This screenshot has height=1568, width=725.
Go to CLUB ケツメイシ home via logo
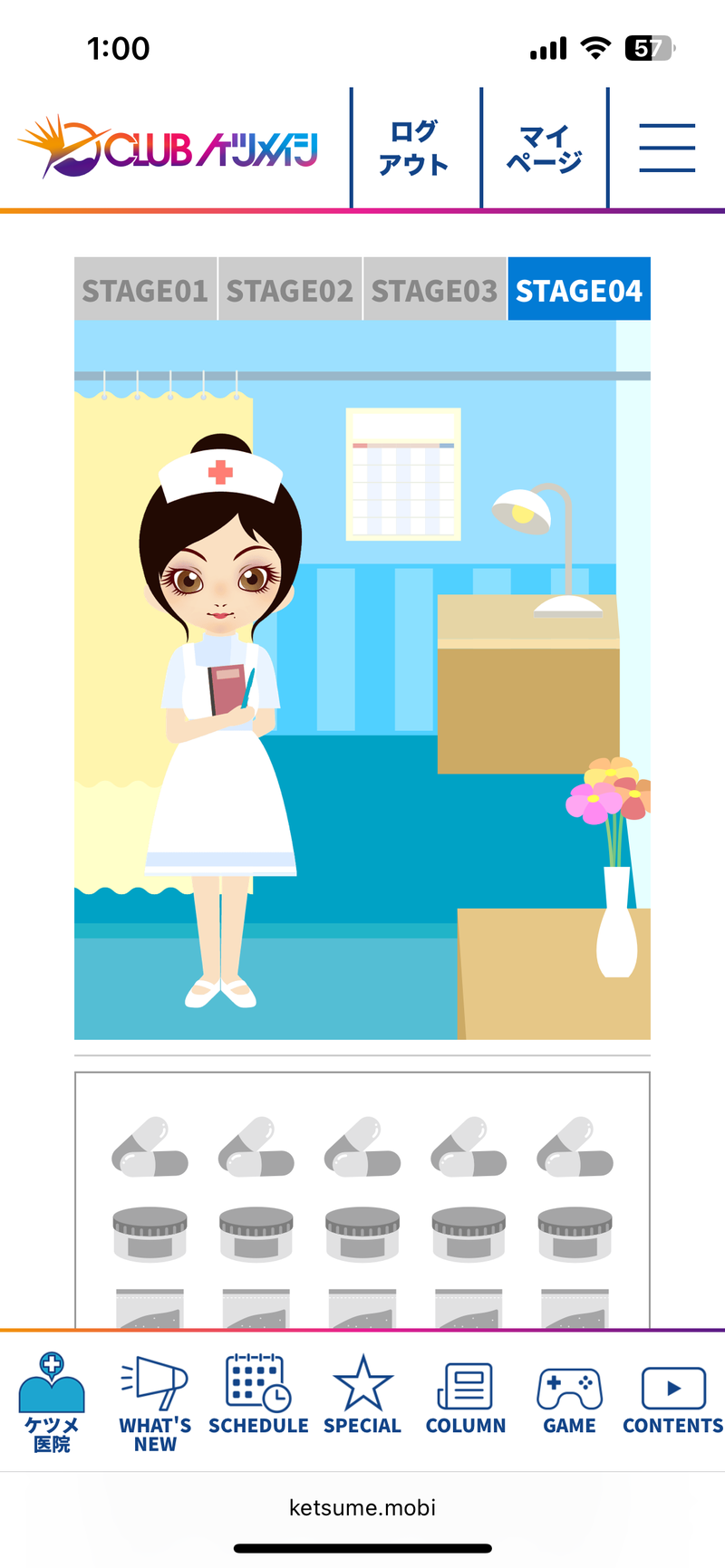pos(169,148)
